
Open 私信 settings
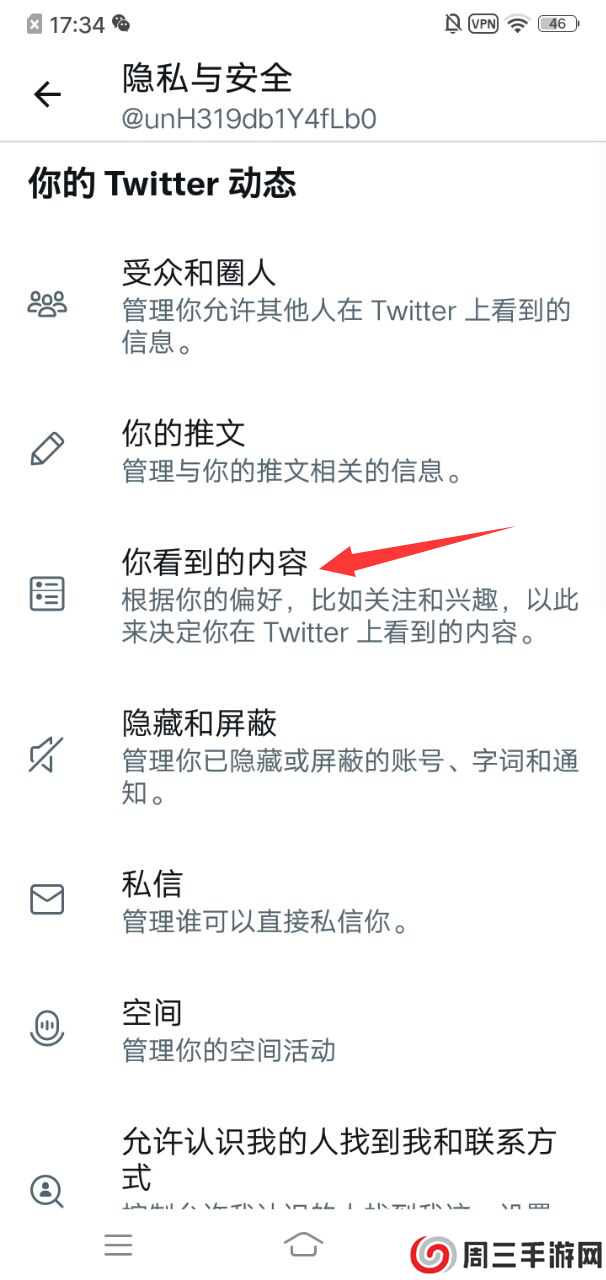(x=300, y=900)
